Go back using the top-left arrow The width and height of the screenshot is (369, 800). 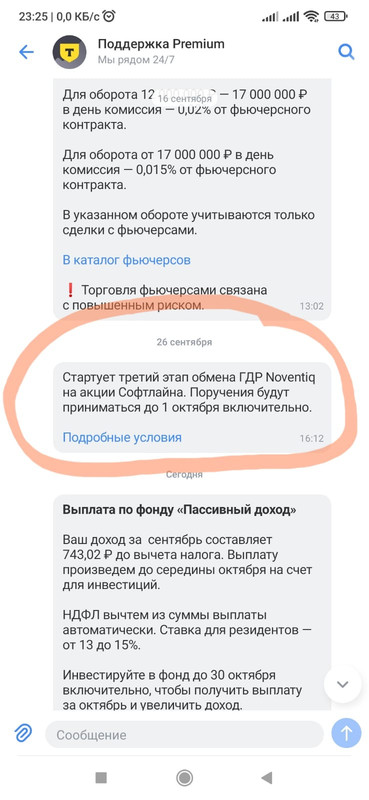(26, 52)
